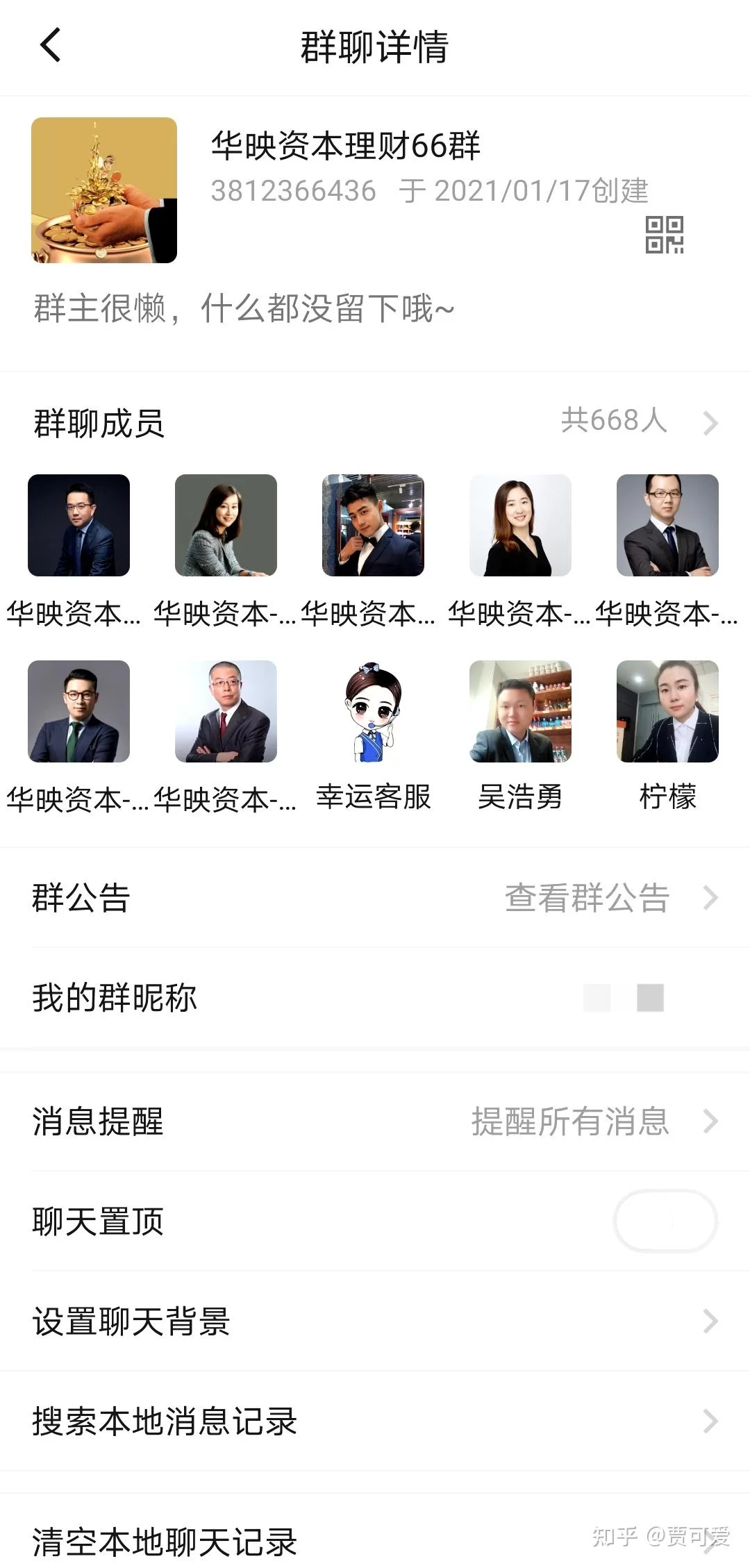Click 我的群昵称 to edit nickname
Screen dimensions: 750x1568
(x=115, y=998)
